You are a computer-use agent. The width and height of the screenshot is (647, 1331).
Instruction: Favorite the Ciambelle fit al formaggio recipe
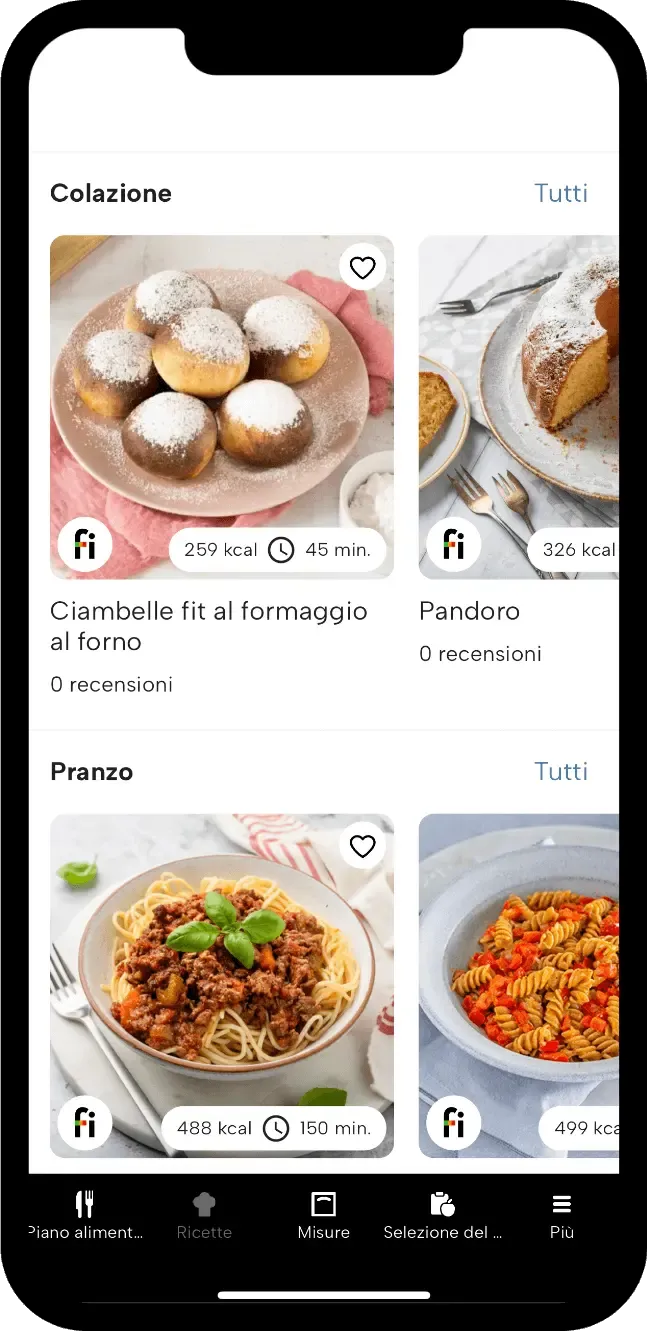tap(362, 267)
